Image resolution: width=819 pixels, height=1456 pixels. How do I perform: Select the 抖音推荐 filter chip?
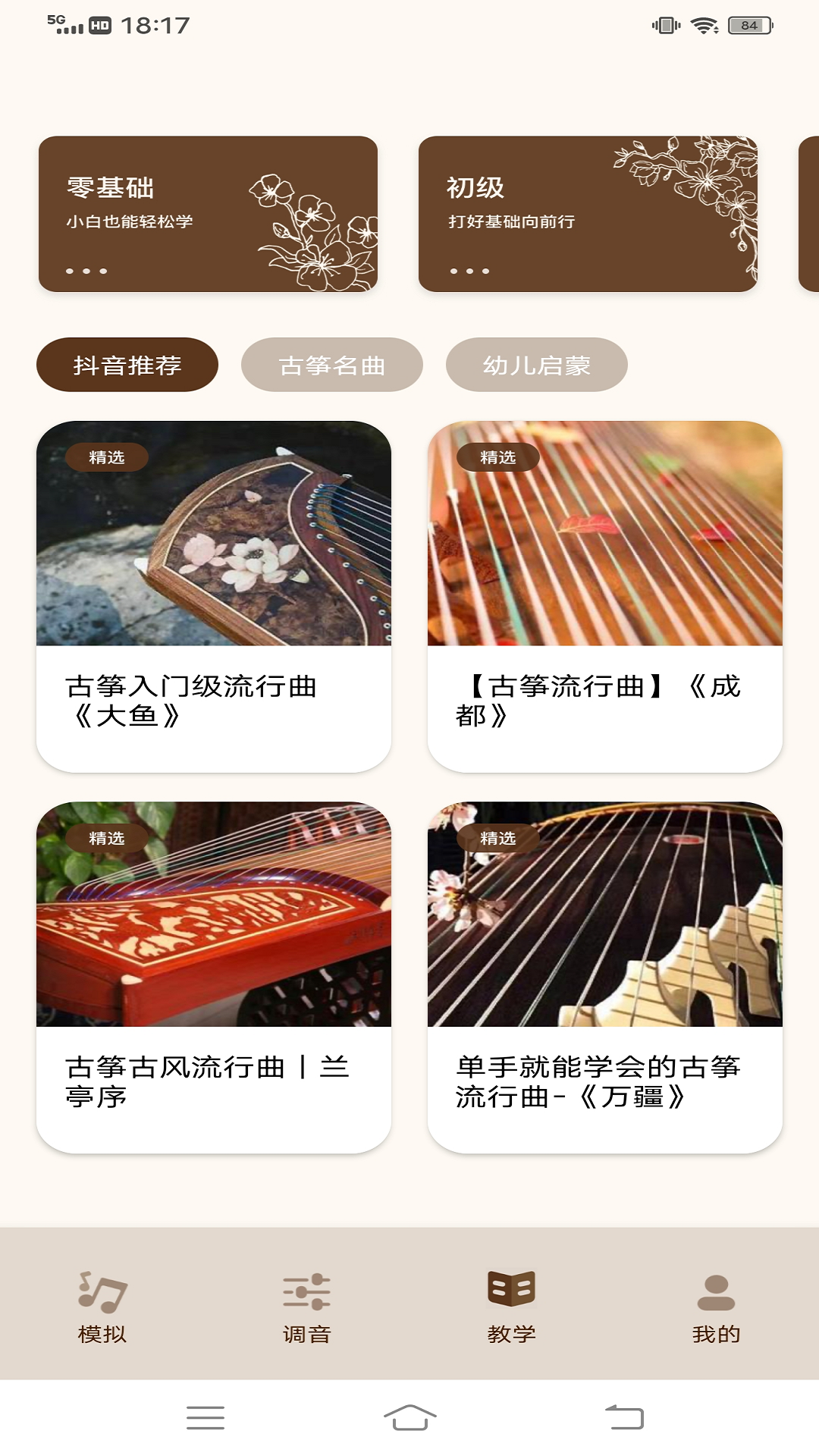click(127, 365)
